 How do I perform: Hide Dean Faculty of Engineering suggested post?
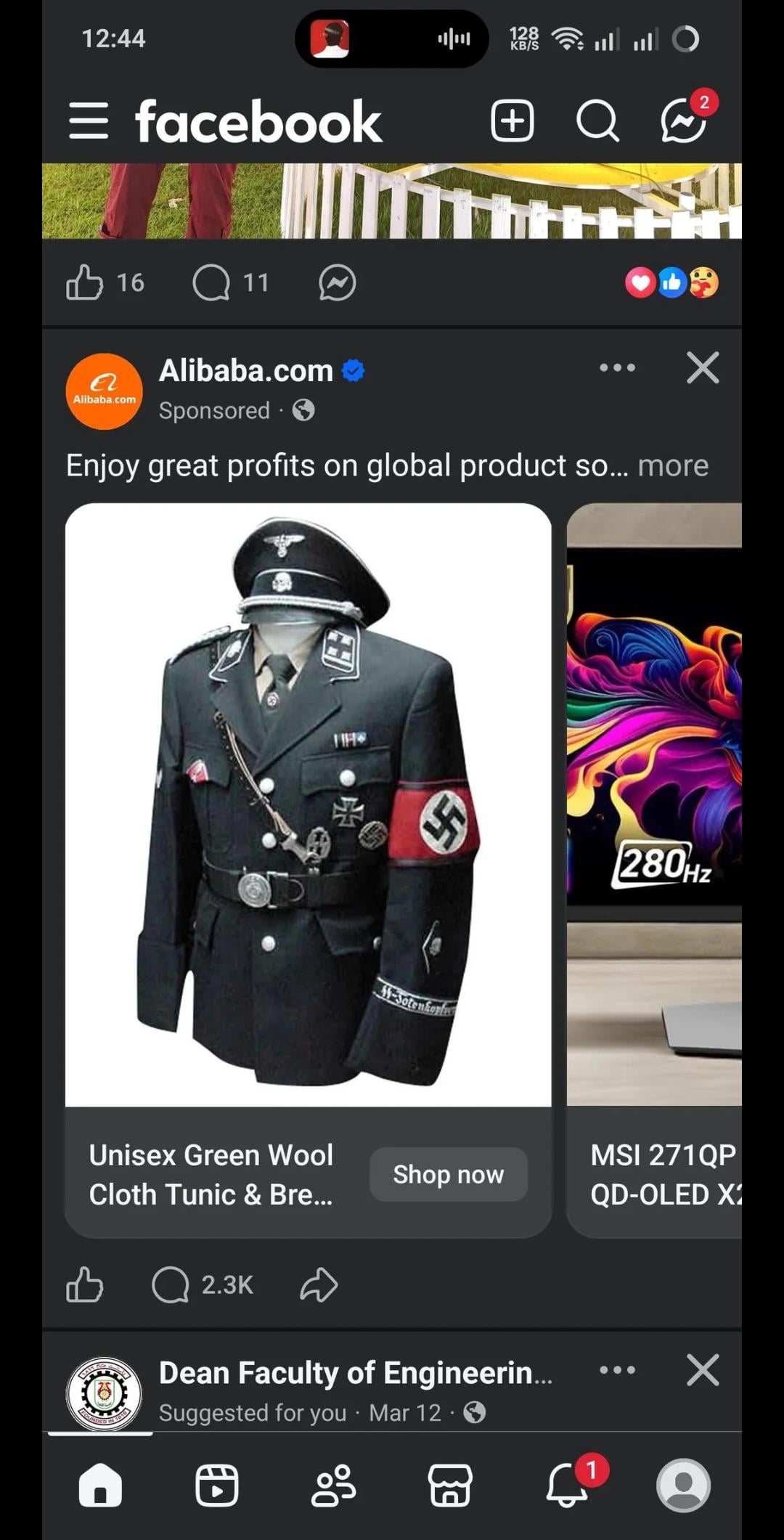[x=703, y=1370]
